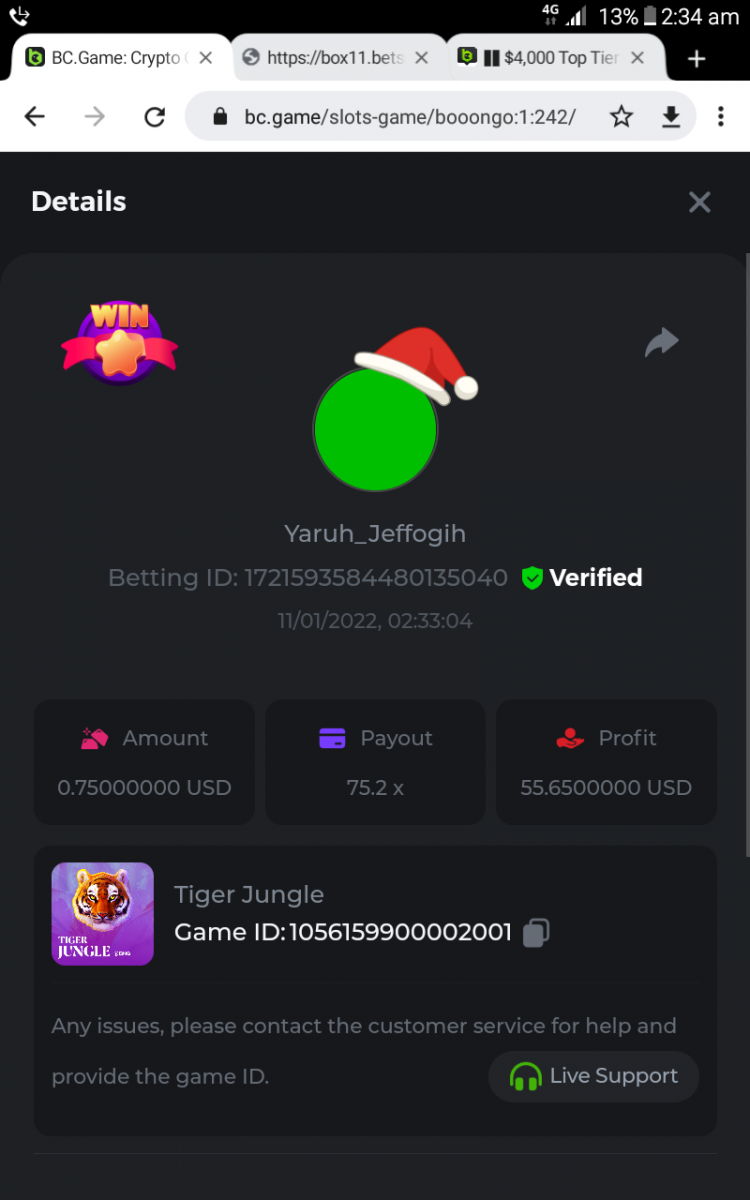Close the Details dialog
The image size is (750, 1200).
pos(699,202)
